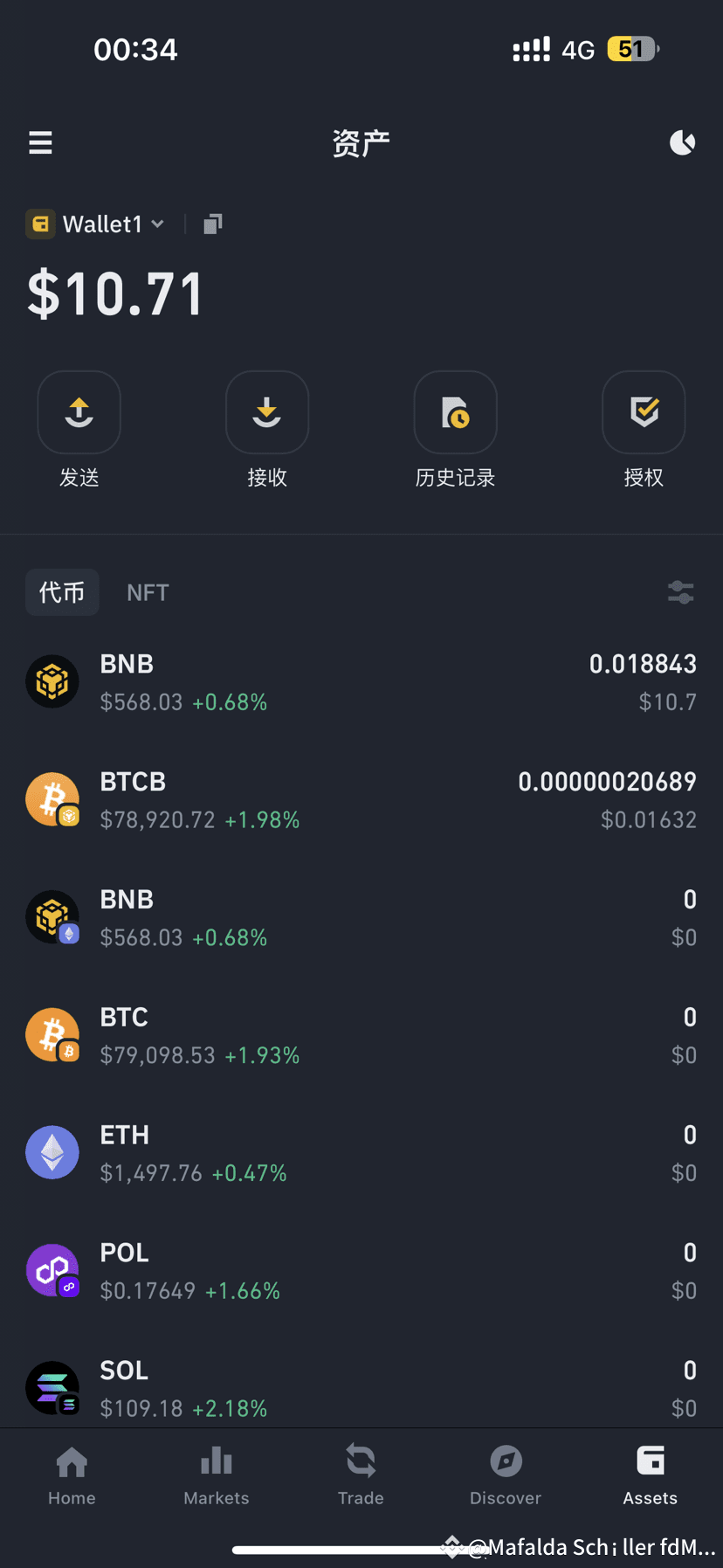723x1568 pixels.
Task: Open the token filter settings icon
Action: (x=680, y=592)
